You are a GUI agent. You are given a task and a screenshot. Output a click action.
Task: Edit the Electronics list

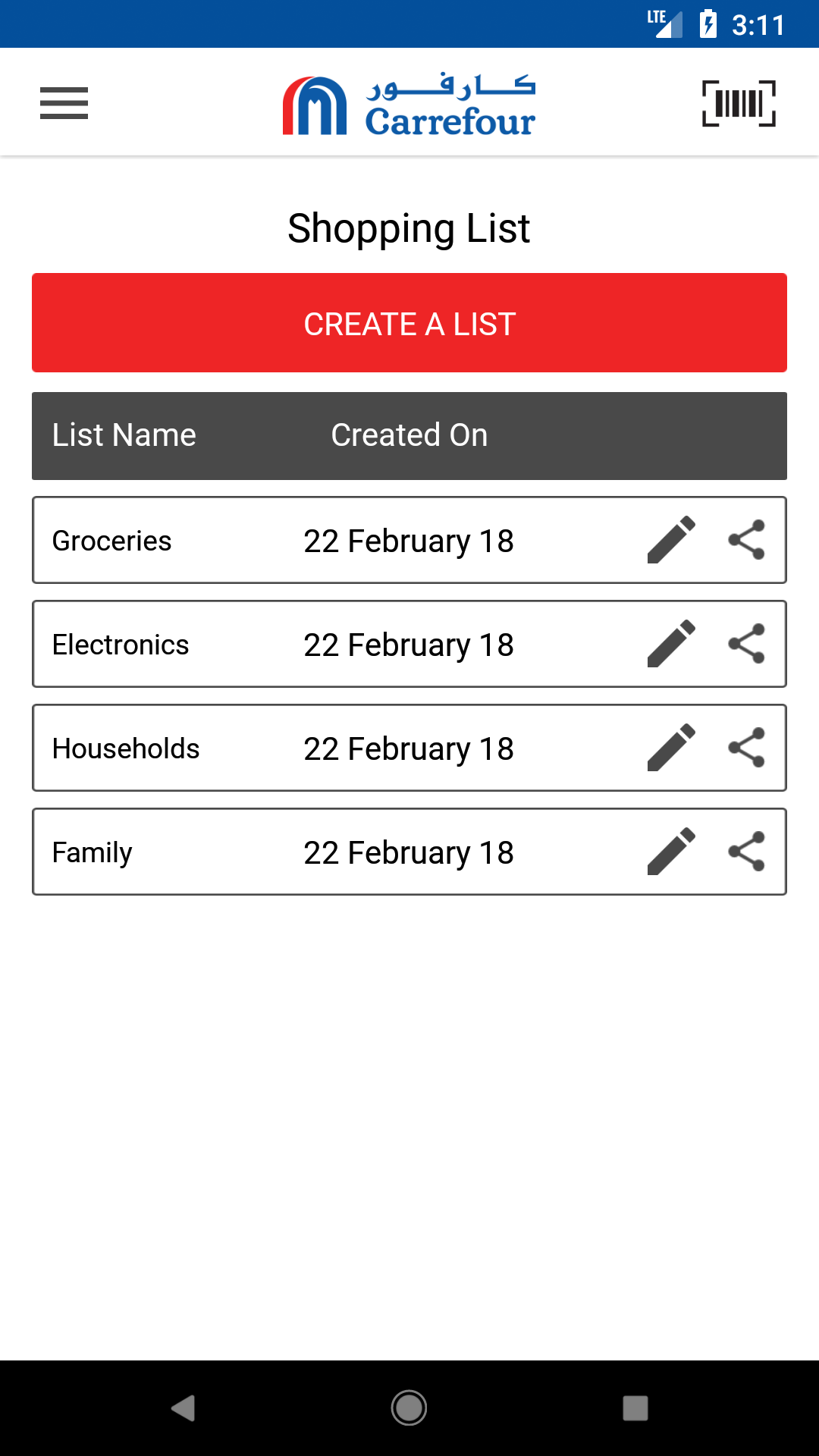[x=671, y=644]
